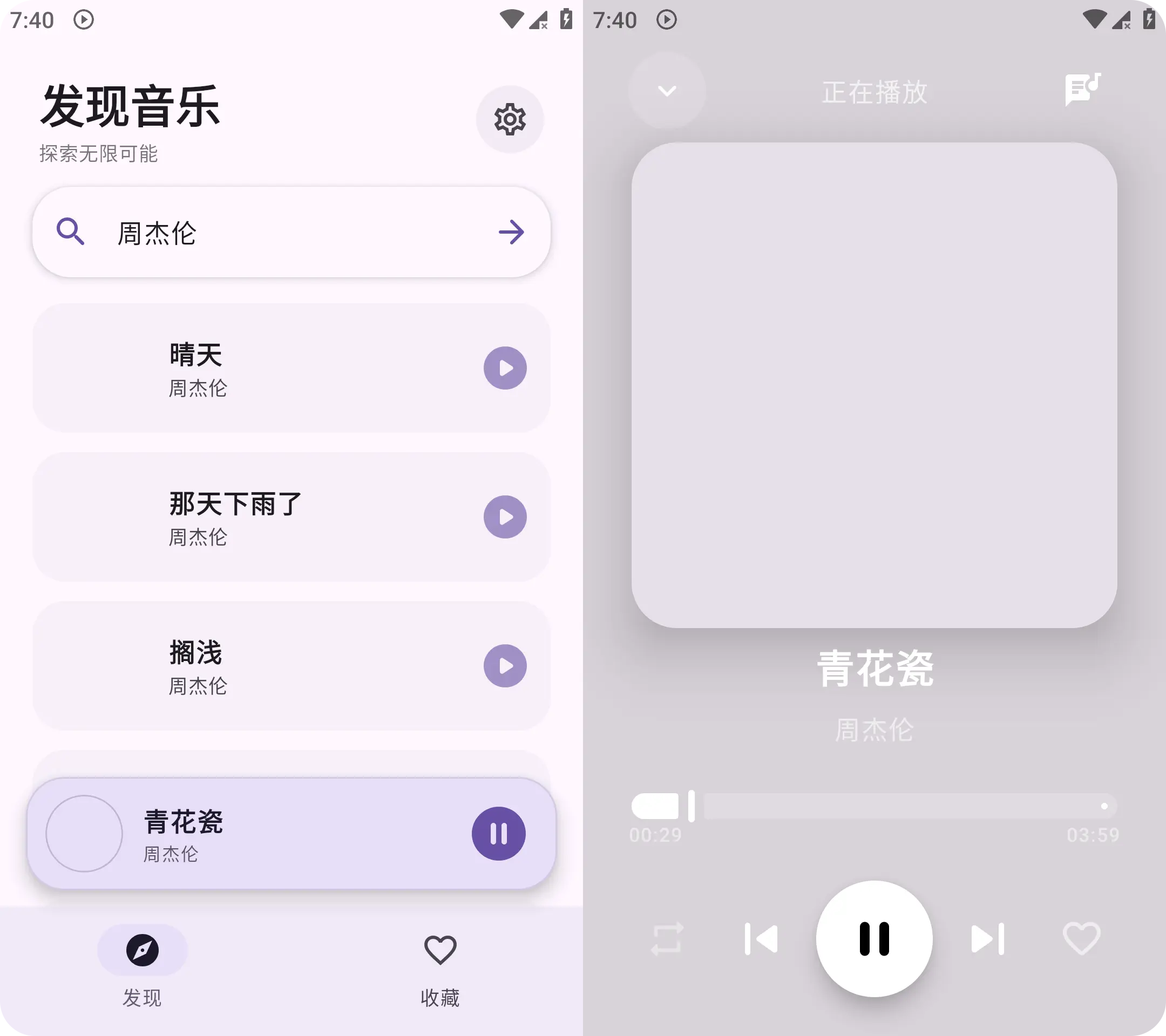Favorite 青花瓷 with the heart icon

tap(1082, 938)
